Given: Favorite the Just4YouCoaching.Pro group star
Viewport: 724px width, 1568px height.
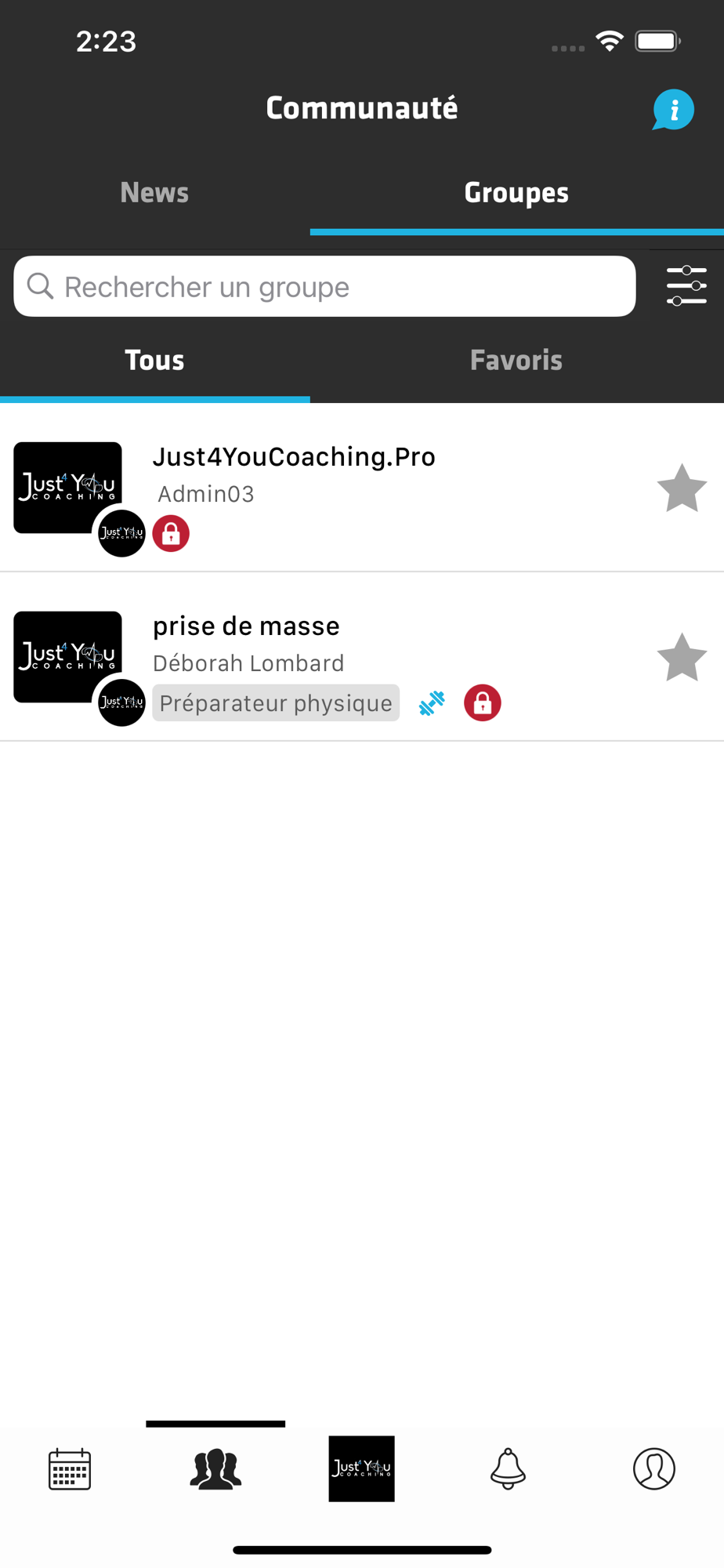Looking at the screenshot, I should (x=682, y=488).
